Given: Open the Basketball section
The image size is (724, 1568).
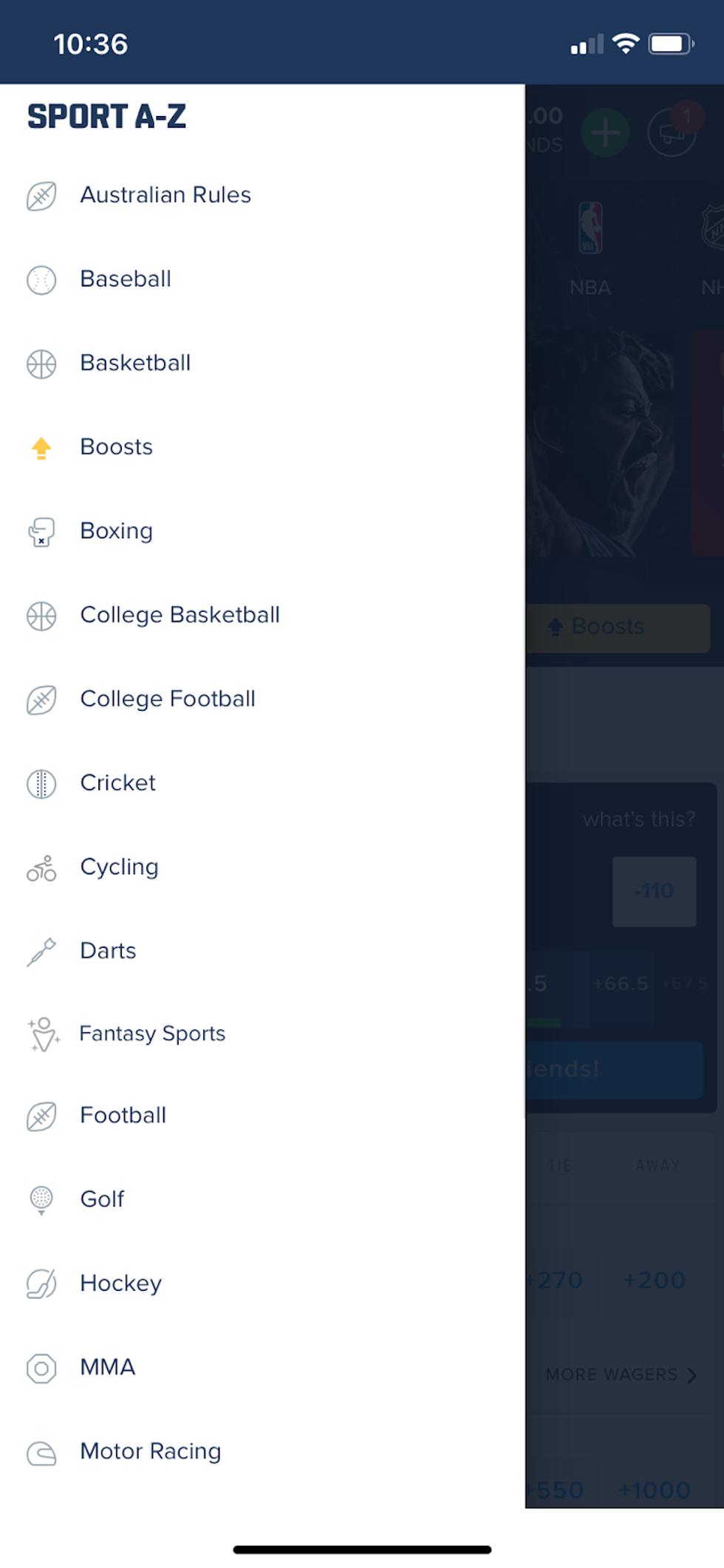Looking at the screenshot, I should point(262,364).
